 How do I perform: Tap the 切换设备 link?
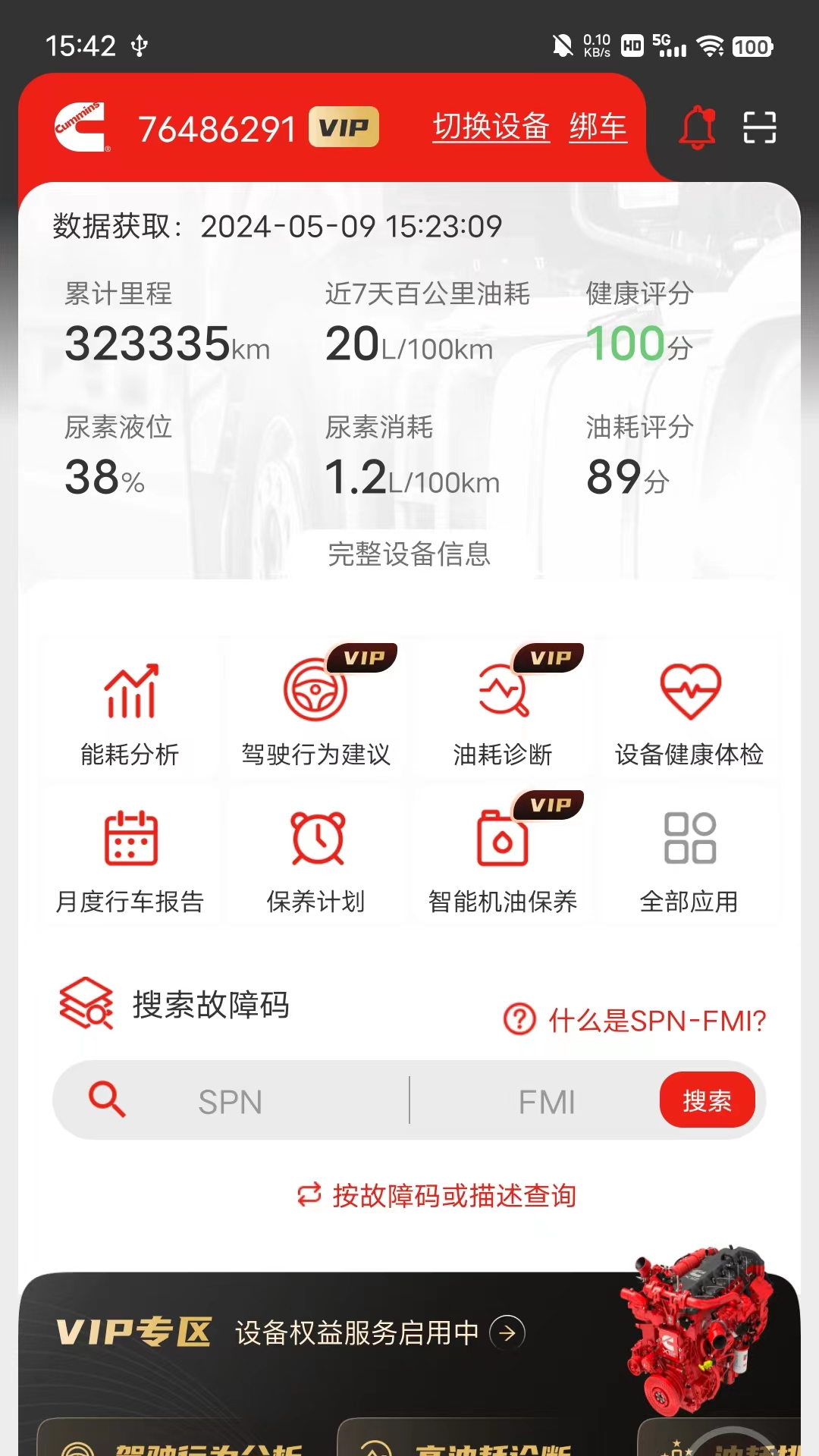pos(491,127)
